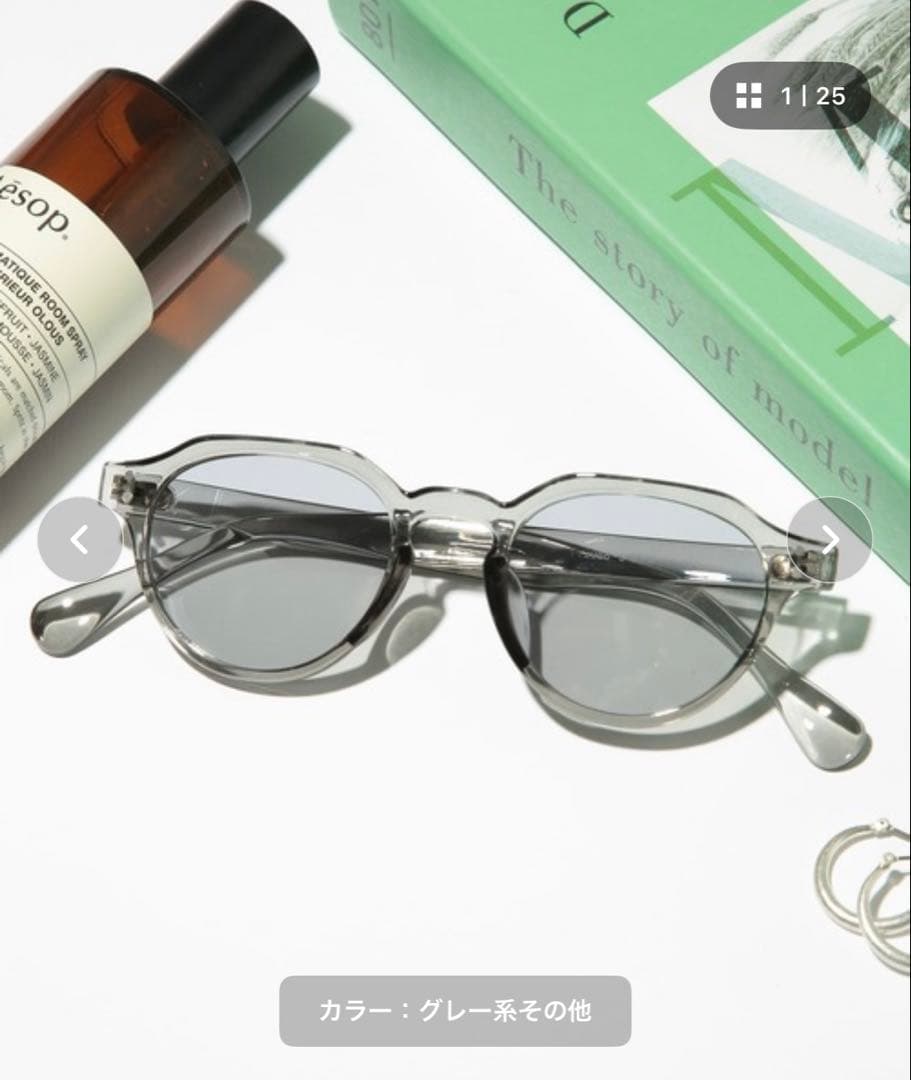911x1080 pixels.
Task: Show the previous product image
Action: pos(80,540)
